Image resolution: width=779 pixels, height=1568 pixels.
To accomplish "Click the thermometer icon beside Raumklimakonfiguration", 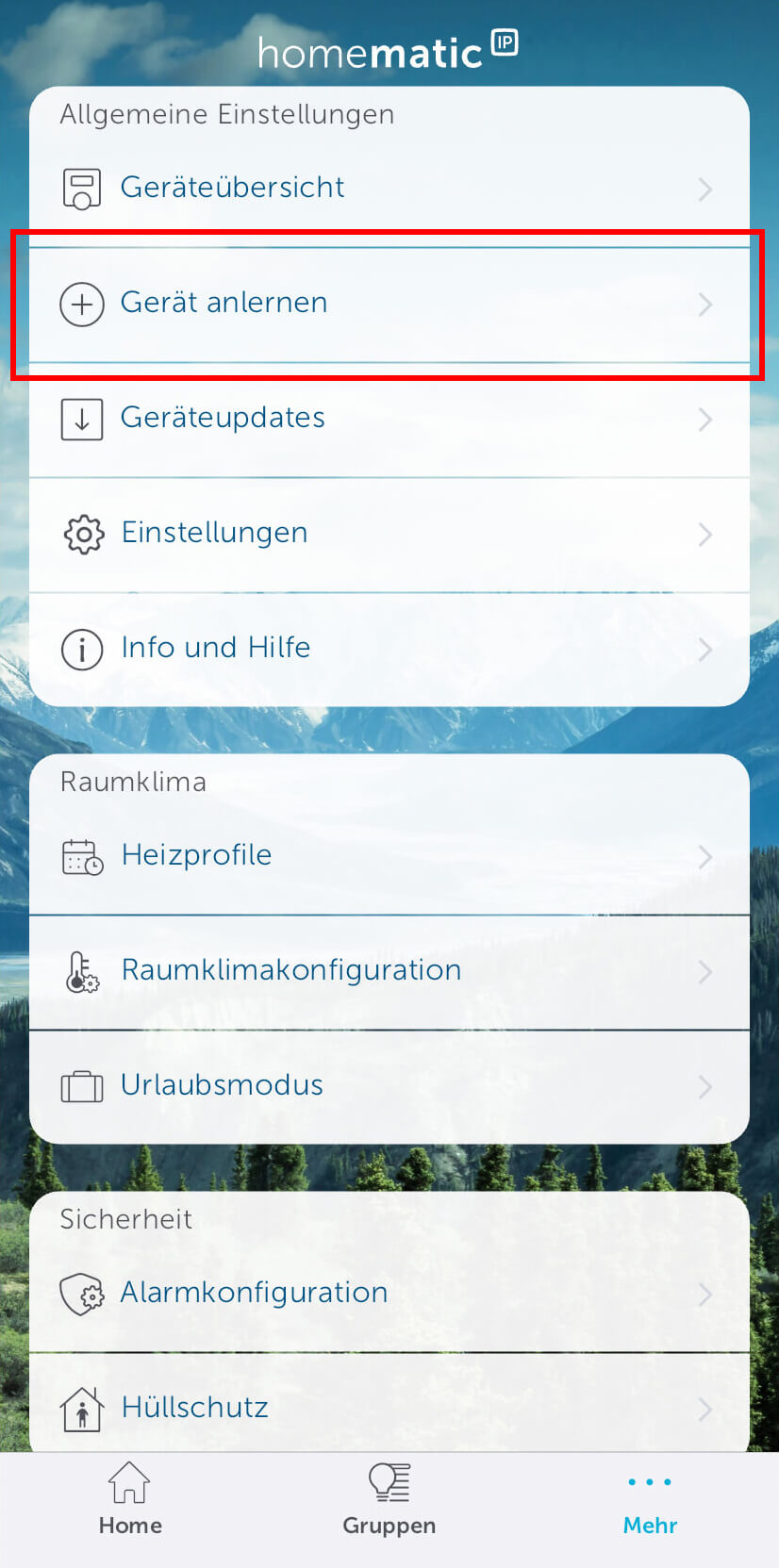I will pos(82,970).
